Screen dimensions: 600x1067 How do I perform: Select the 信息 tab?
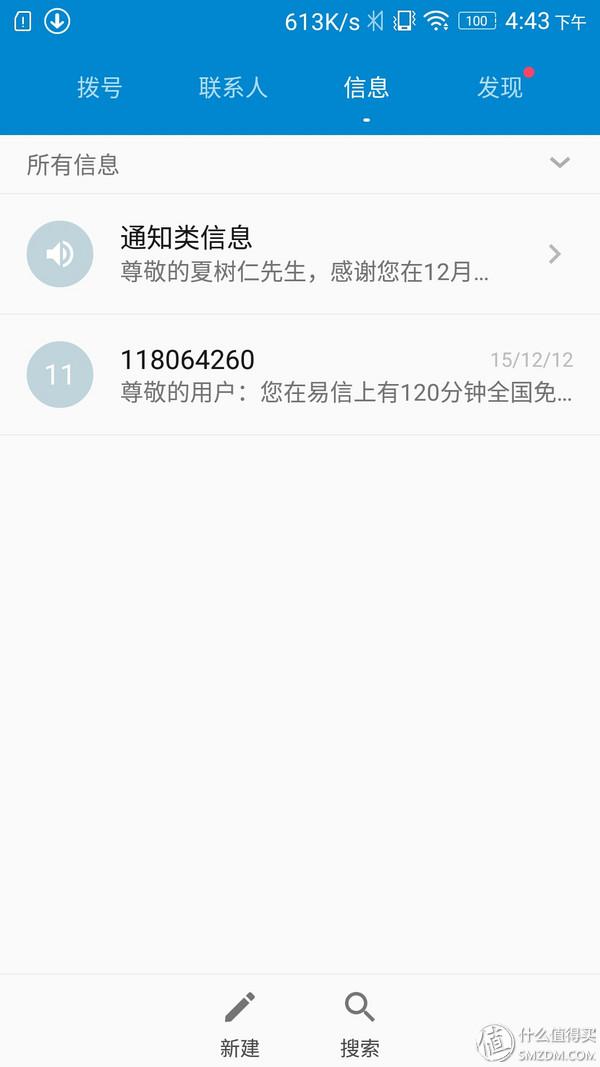[366, 88]
